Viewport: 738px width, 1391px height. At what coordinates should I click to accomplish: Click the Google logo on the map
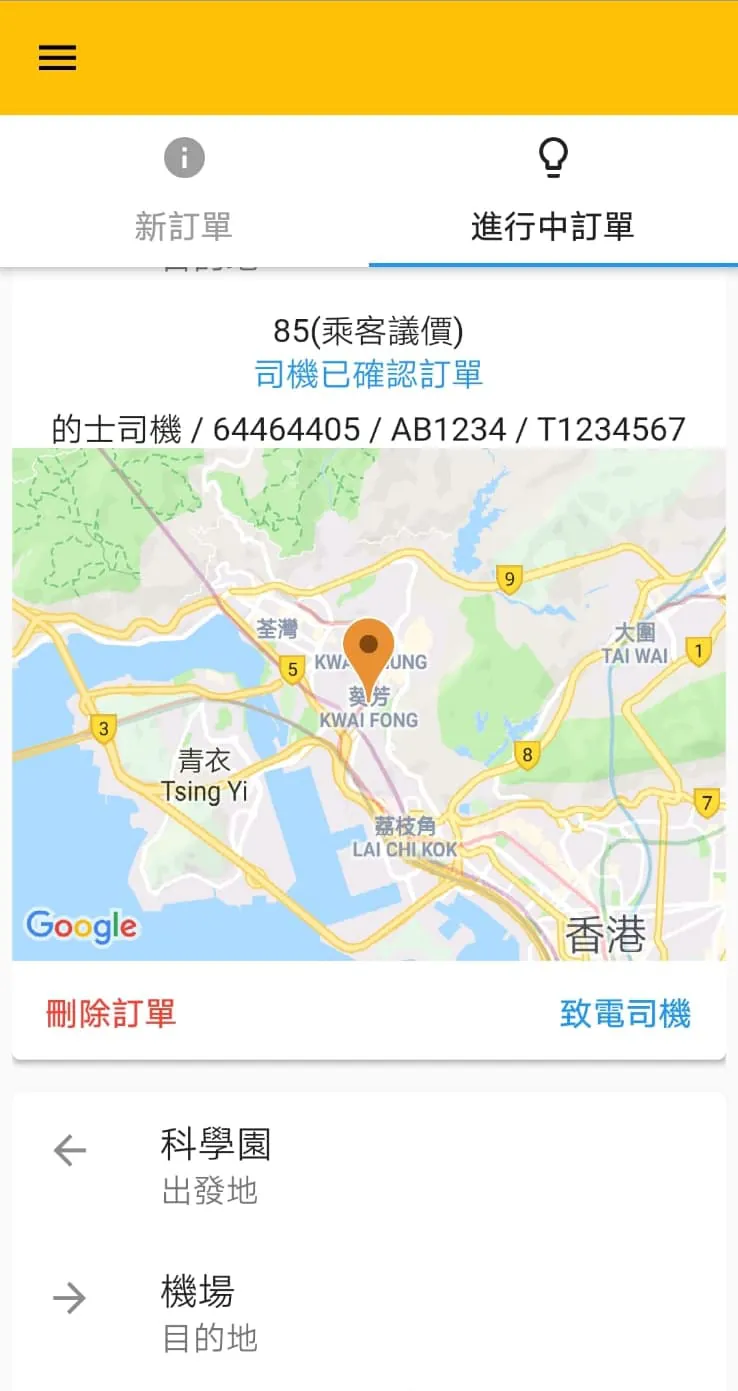pos(80,927)
